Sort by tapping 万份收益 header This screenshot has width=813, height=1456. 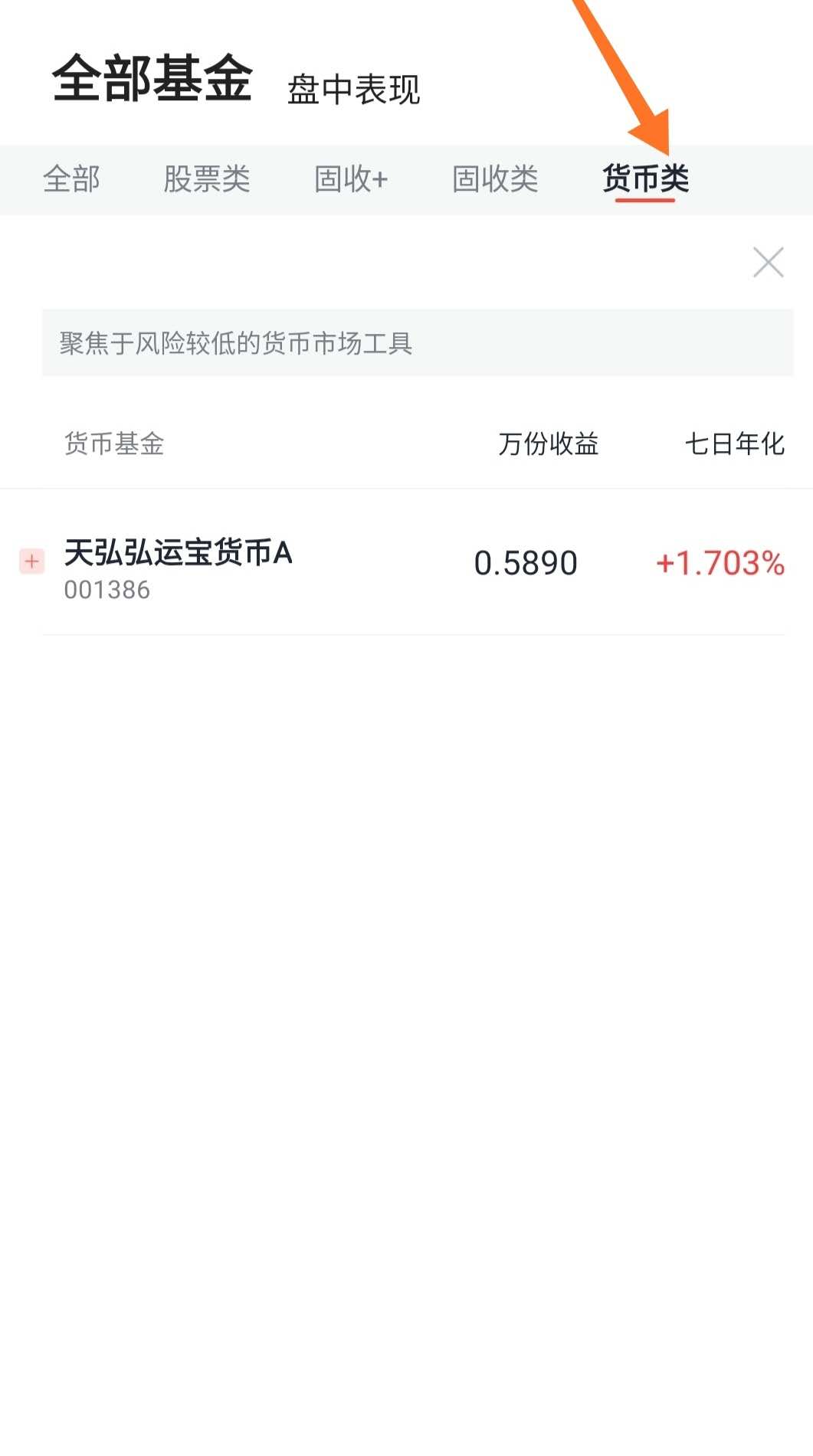549,446
